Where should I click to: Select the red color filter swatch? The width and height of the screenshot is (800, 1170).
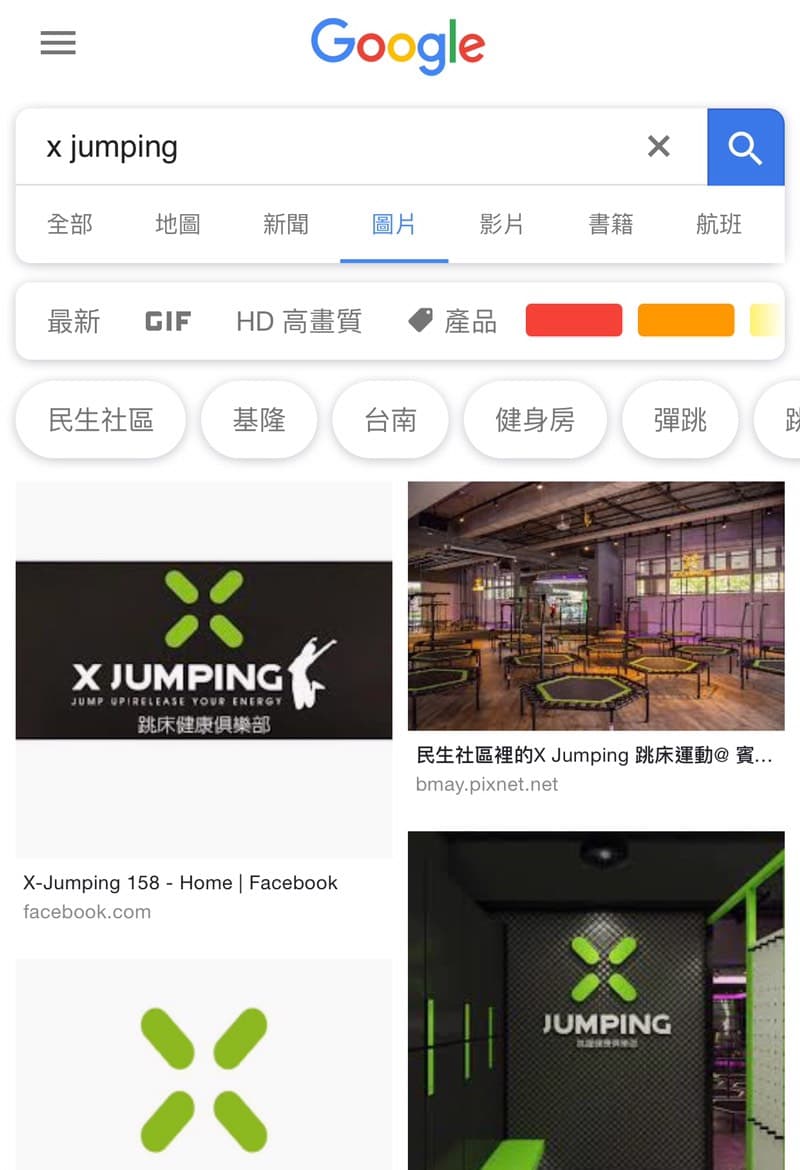[x=573, y=320]
